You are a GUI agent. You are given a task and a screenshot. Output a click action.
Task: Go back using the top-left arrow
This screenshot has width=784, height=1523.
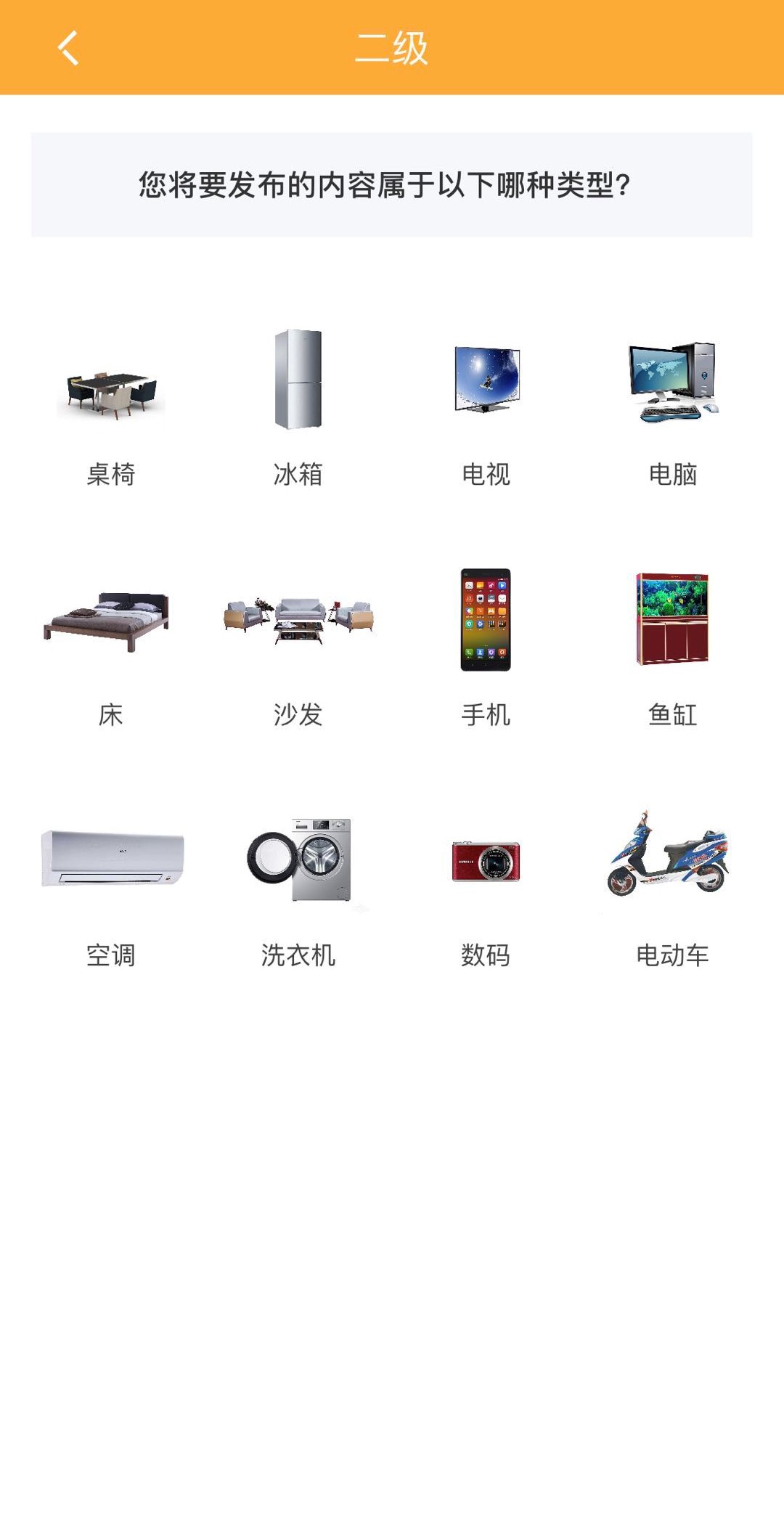tap(68, 48)
